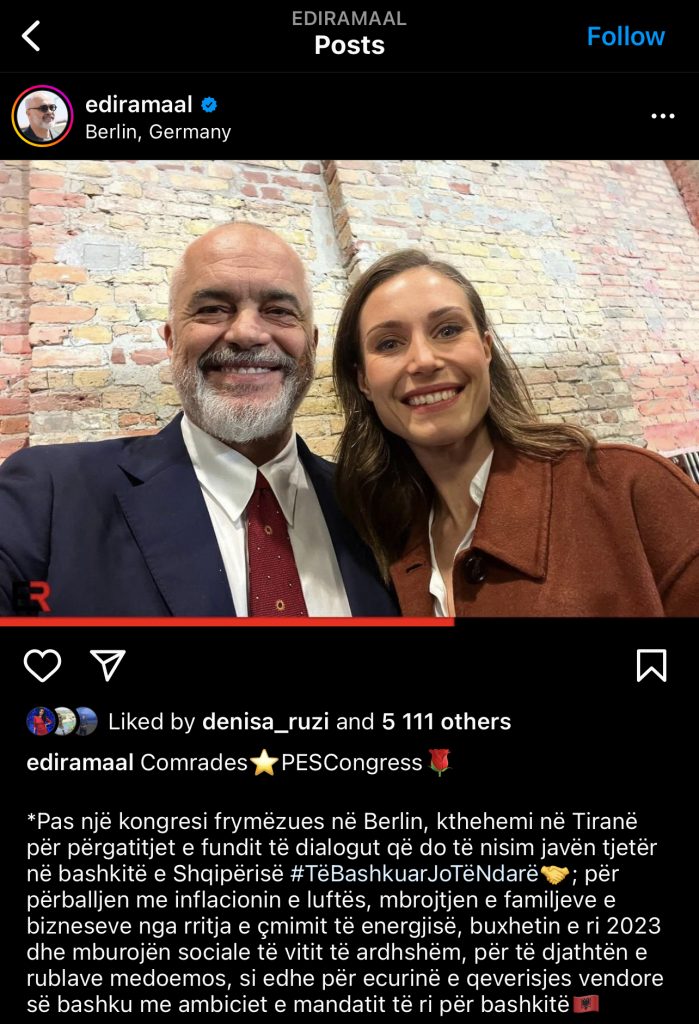699x1024 pixels.
Task: Follow the ediramaal account
Action: coord(625,36)
